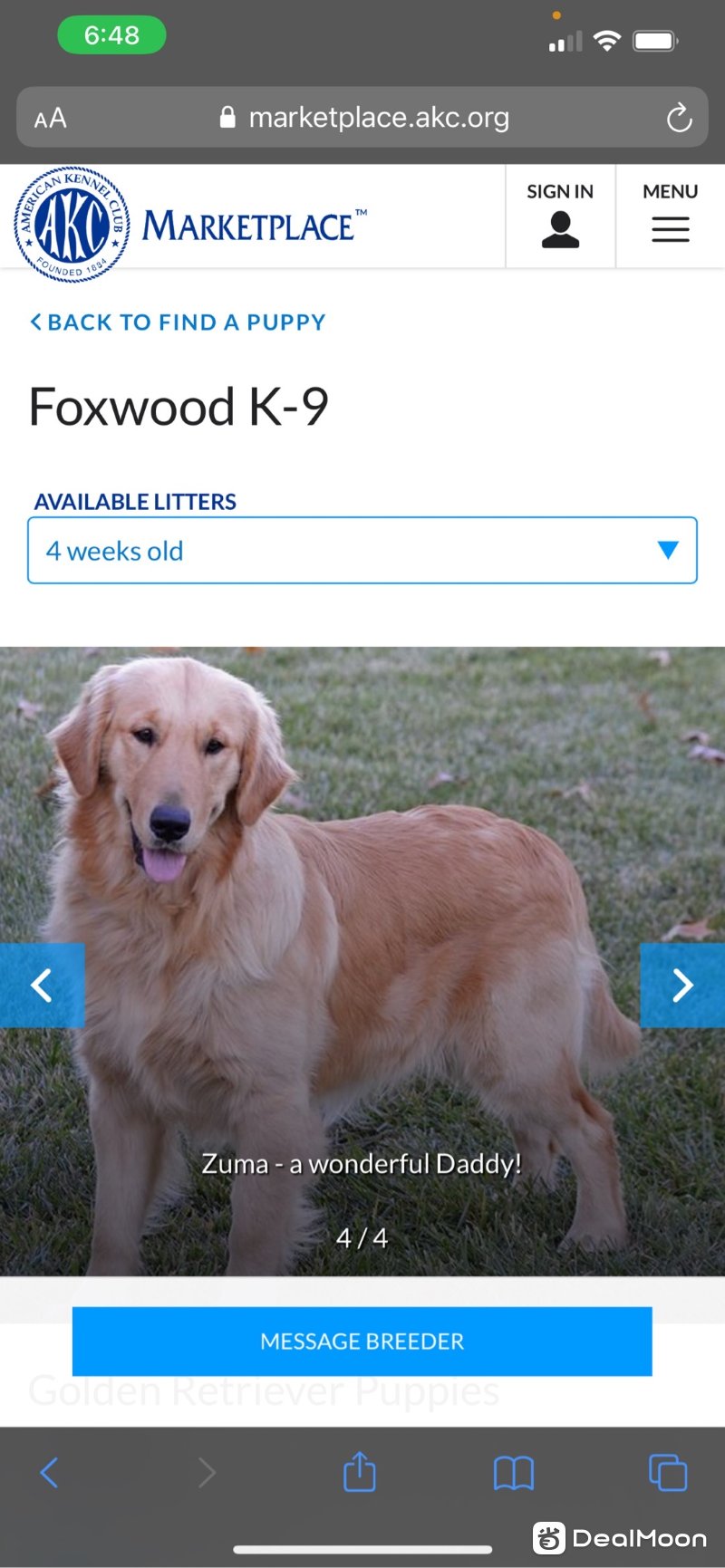View the open Safari tabs
The width and height of the screenshot is (725, 1568).
coord(668,1473)
